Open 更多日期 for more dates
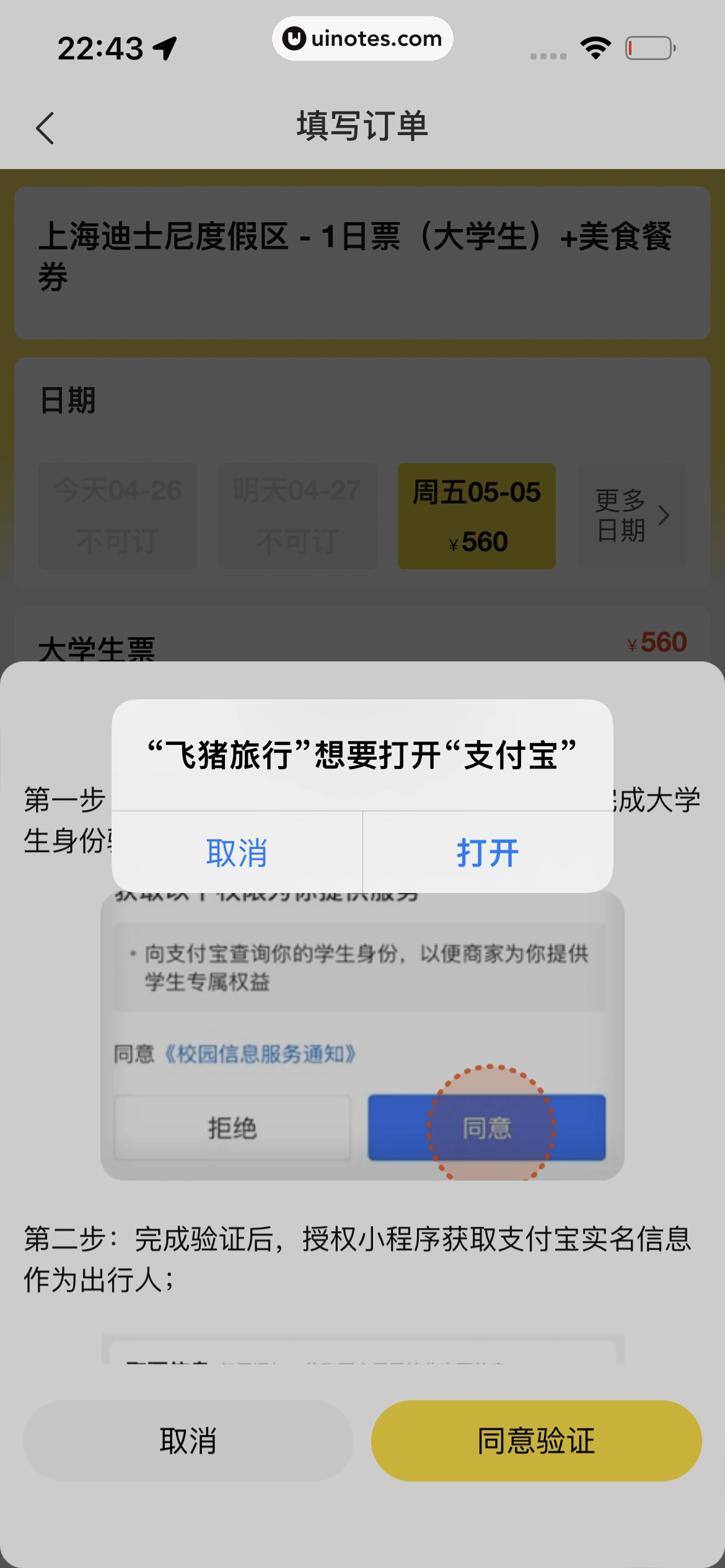Screen dimensions: 725x1568 [631, 516]
